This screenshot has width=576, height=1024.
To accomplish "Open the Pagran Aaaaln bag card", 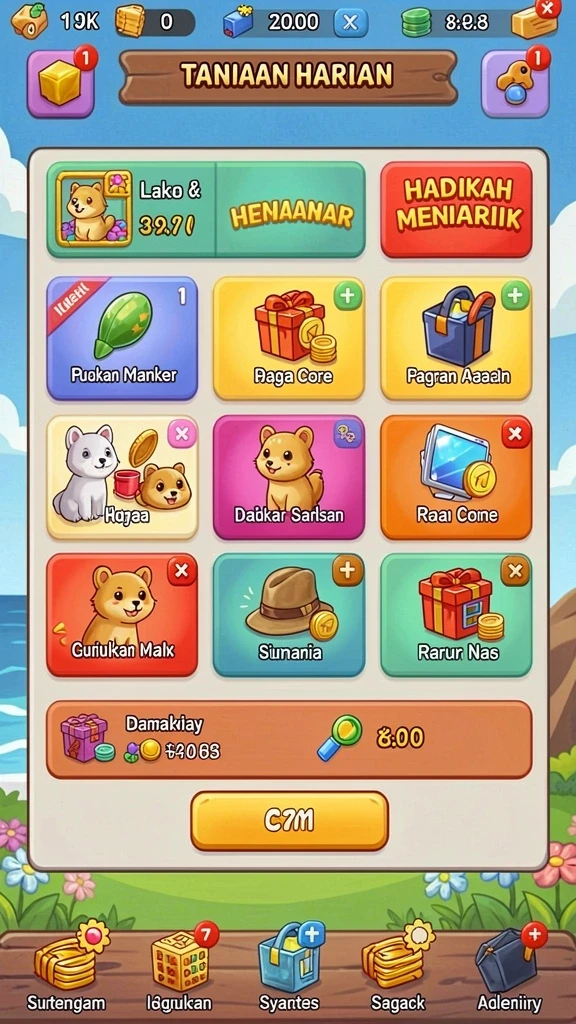I will coord(456,338).
